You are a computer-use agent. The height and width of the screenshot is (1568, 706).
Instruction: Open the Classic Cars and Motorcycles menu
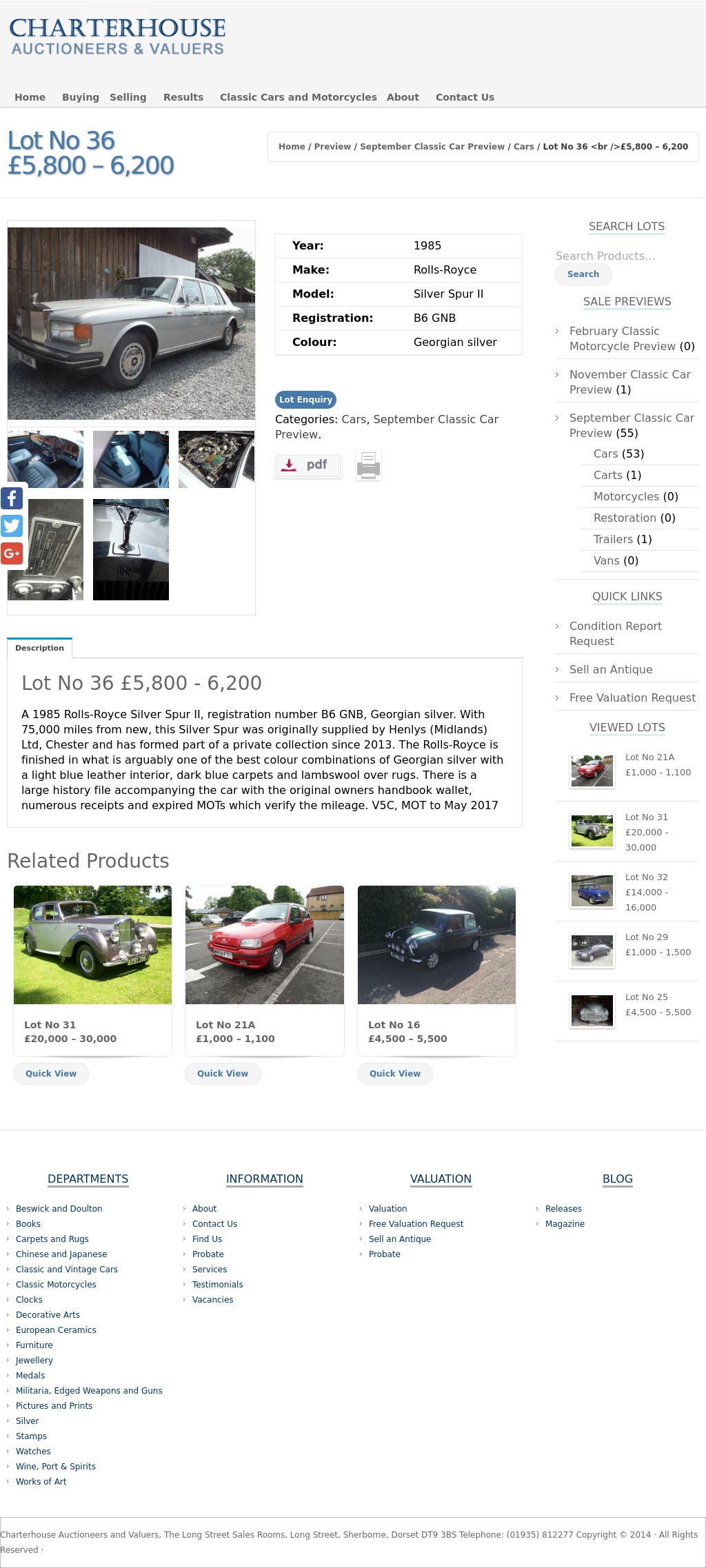[298, 97]
